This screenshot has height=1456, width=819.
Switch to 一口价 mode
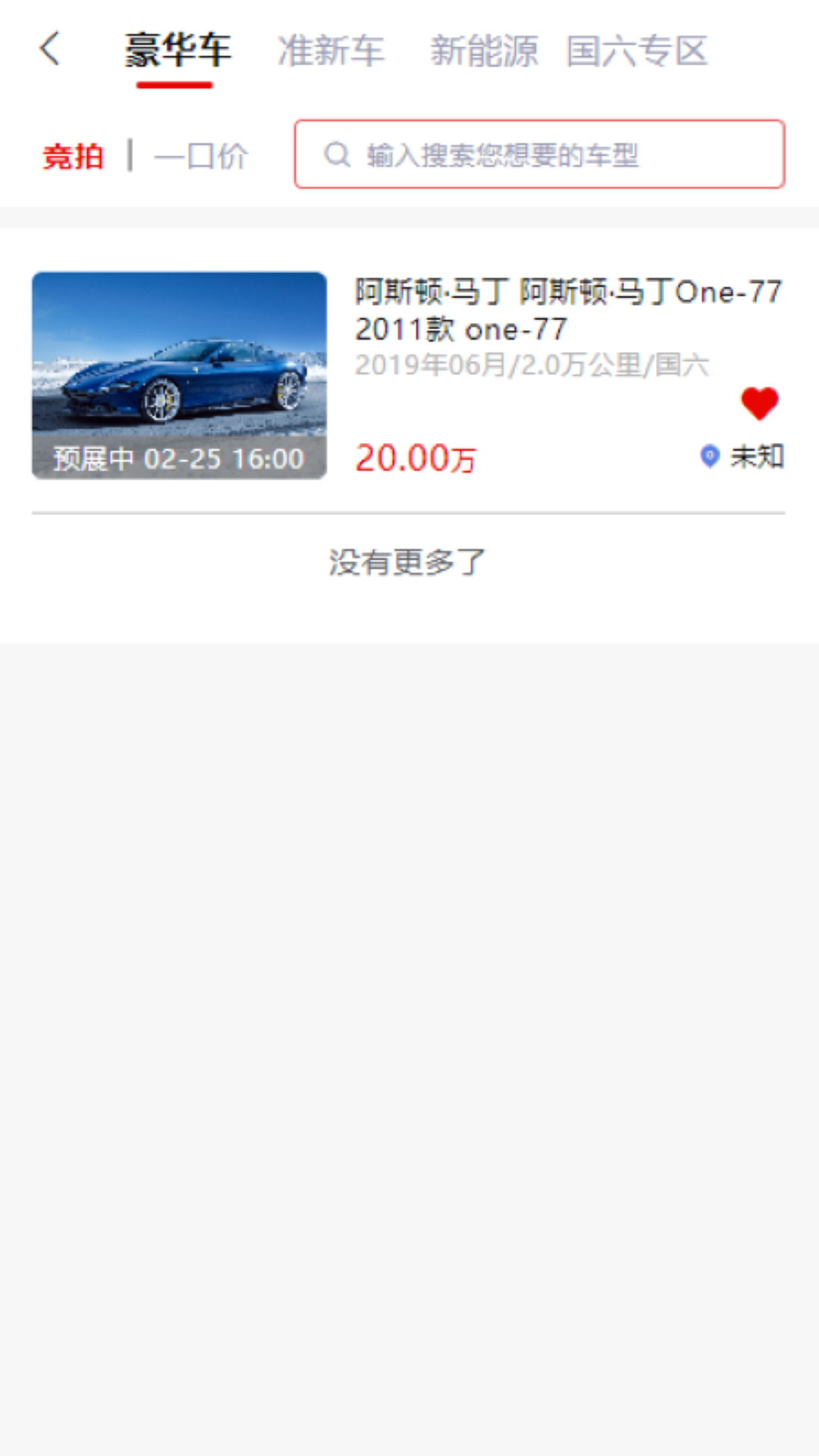tap(199, 155)
